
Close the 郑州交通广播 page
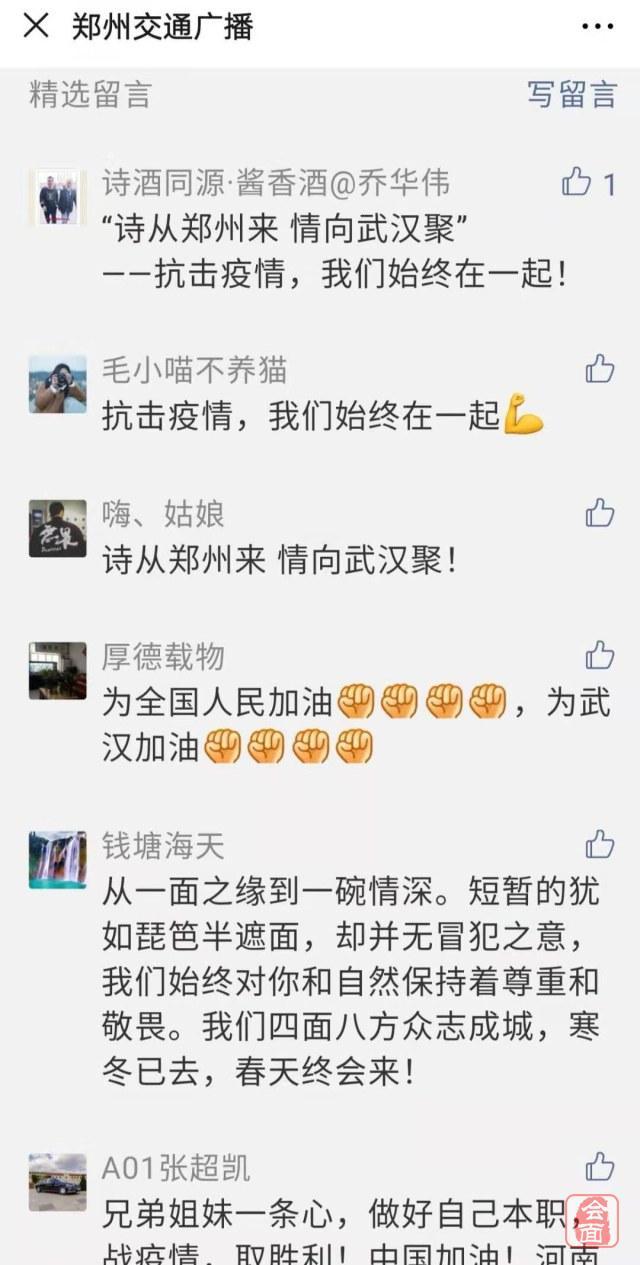click(x=36, y=27)
